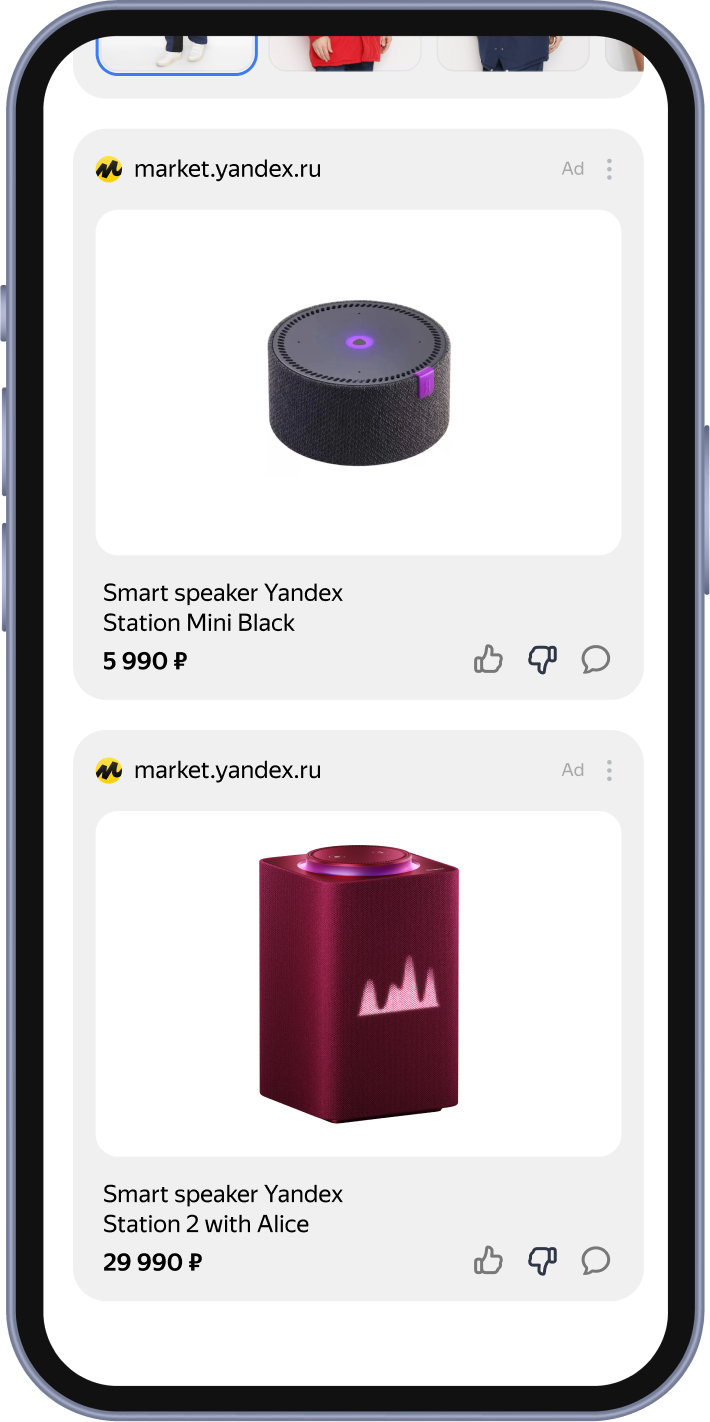Dislike the Station Mini Black ad
Viewport: 710px width, 1422px height.
(542, 659)
